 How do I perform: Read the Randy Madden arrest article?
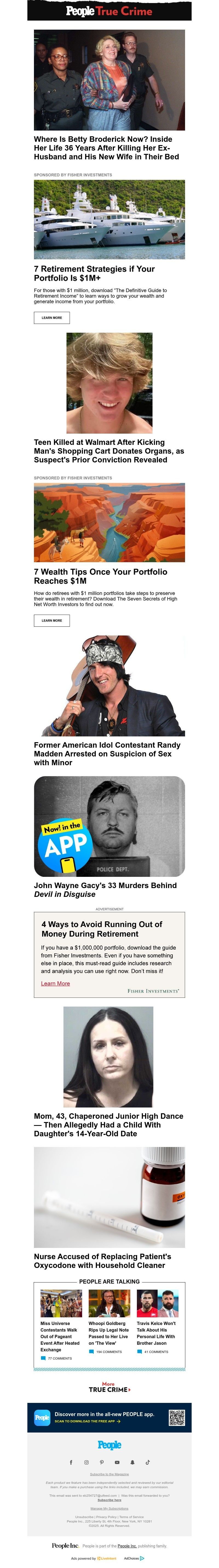click(x=107, y=754)
